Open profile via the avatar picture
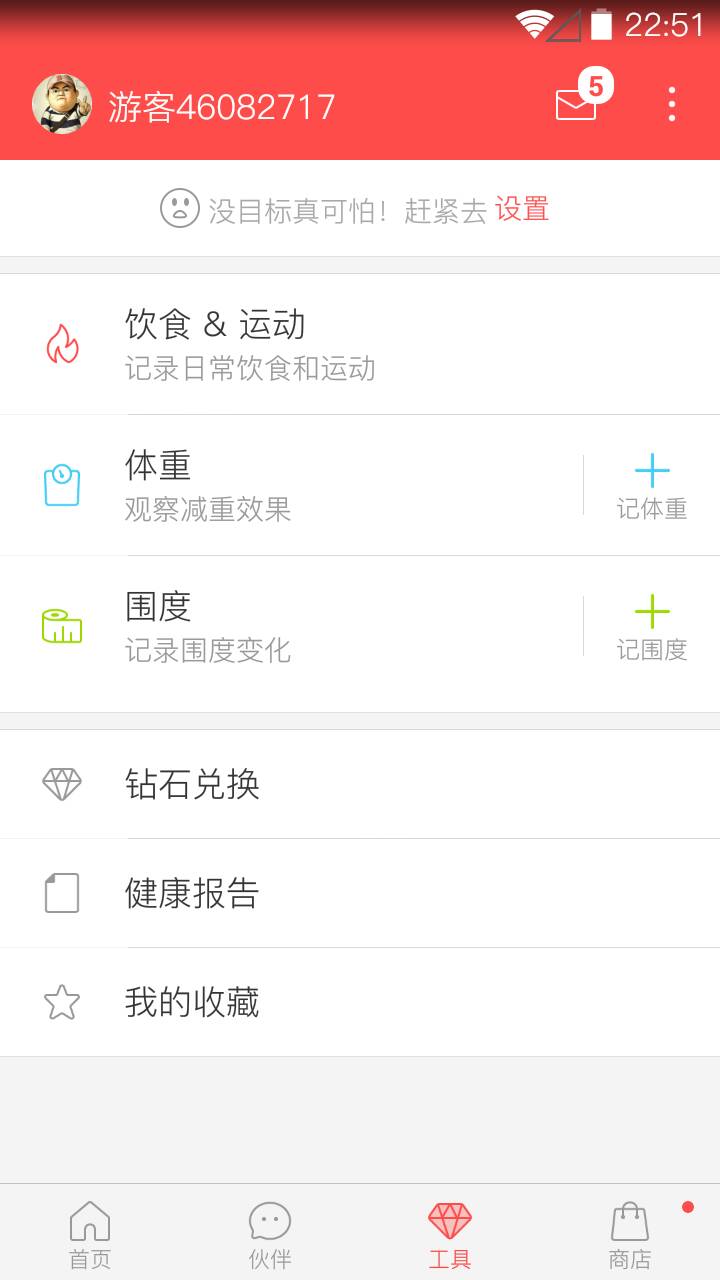This screenshot has height=1280, width=720. 62,104
